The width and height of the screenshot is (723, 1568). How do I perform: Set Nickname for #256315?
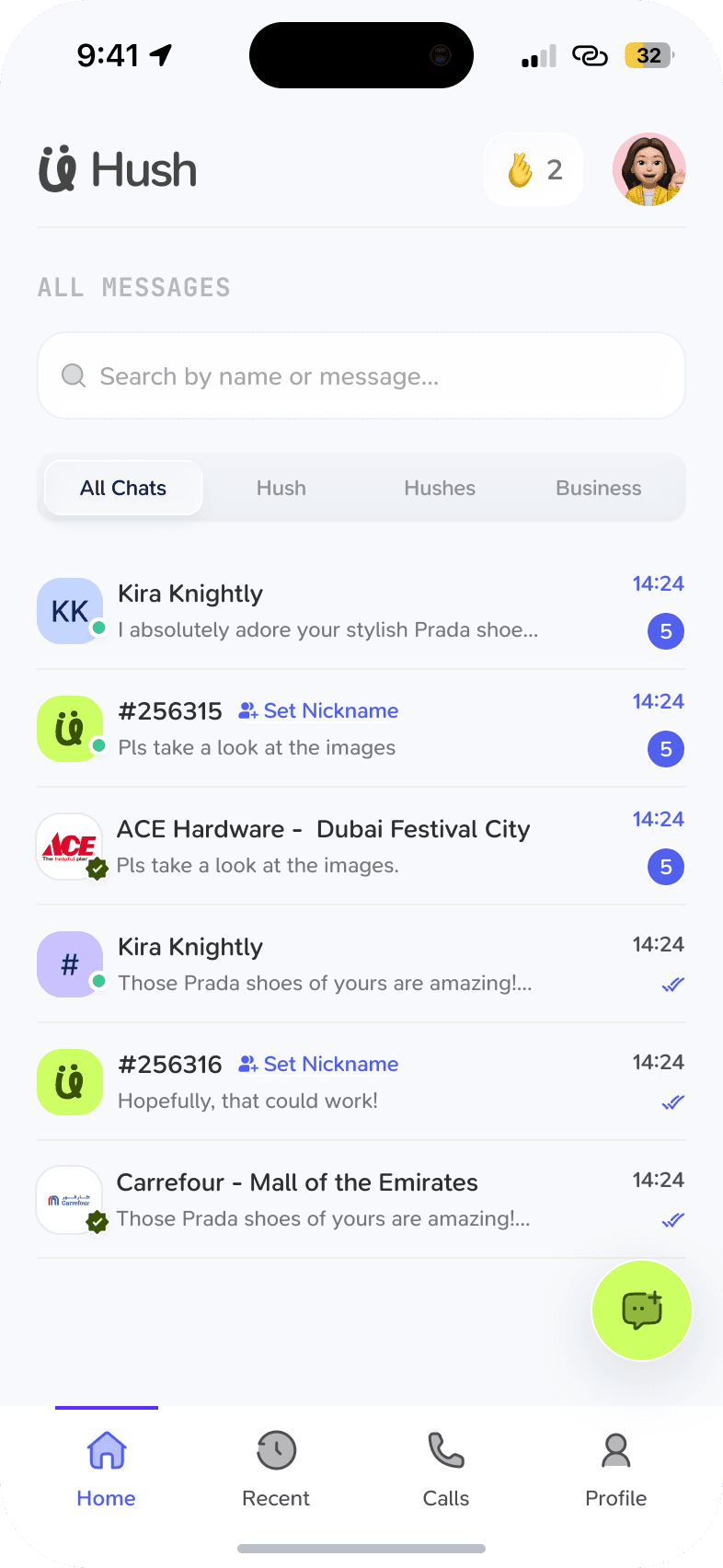pyautogui.click(x=318, y=711)
